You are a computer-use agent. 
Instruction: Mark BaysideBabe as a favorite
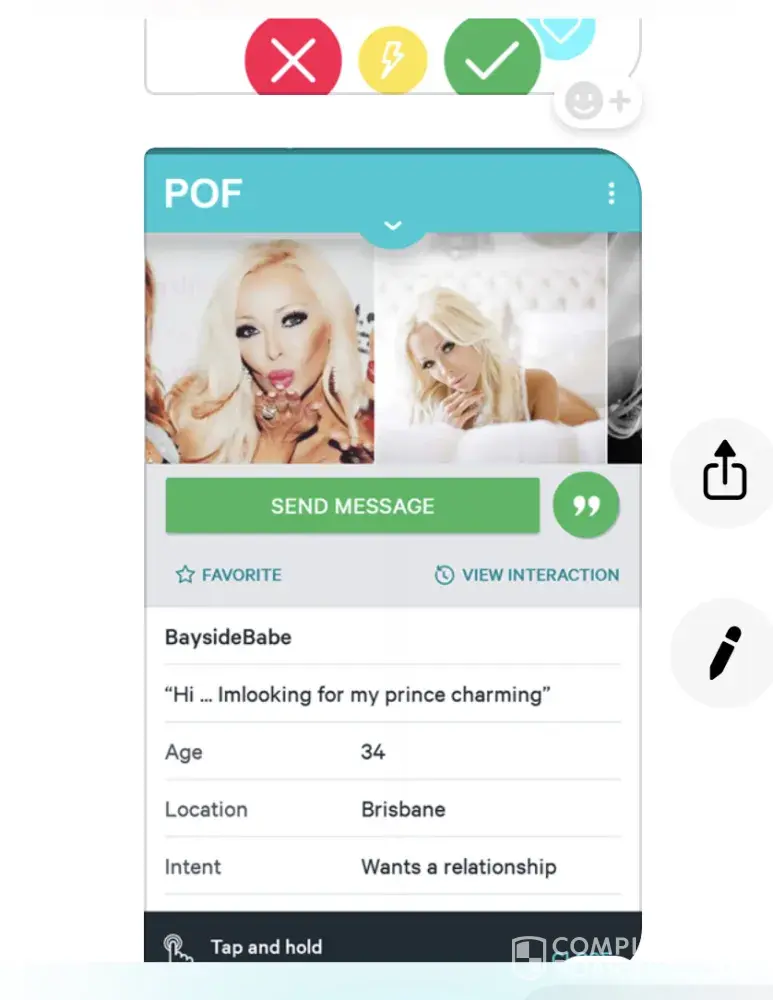click(x=229, y=575)
